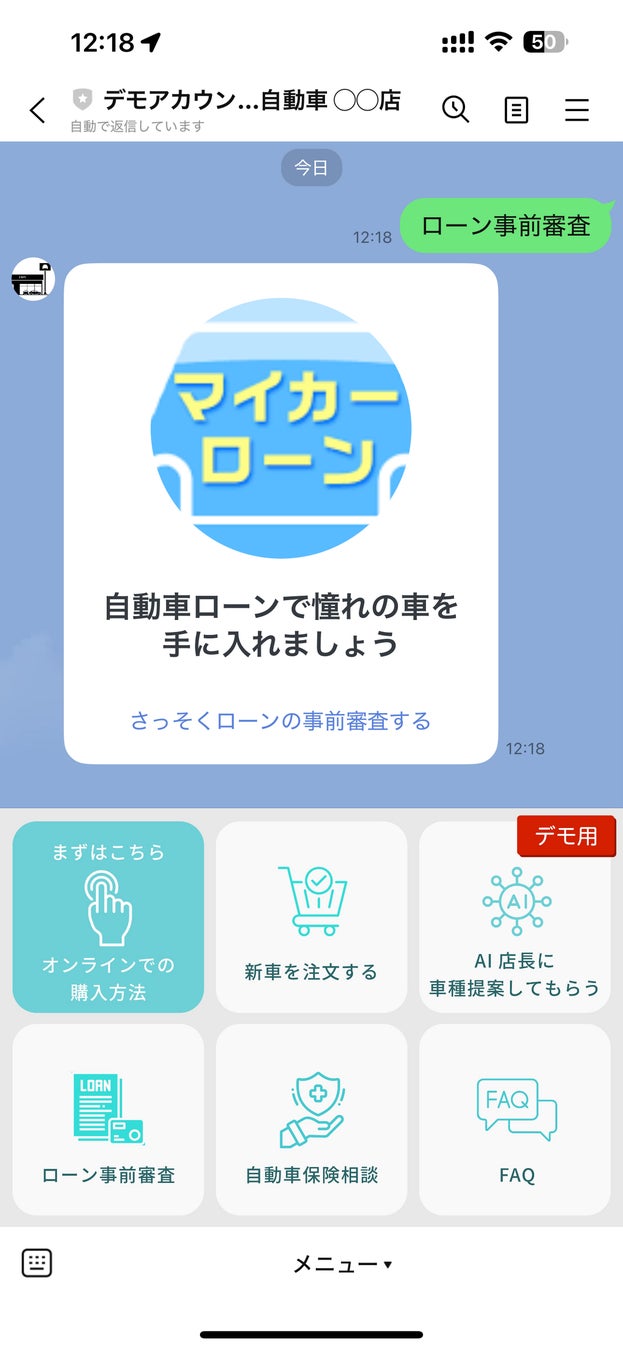Tap さっそくローンの事前審査する link

click(280, 721)
